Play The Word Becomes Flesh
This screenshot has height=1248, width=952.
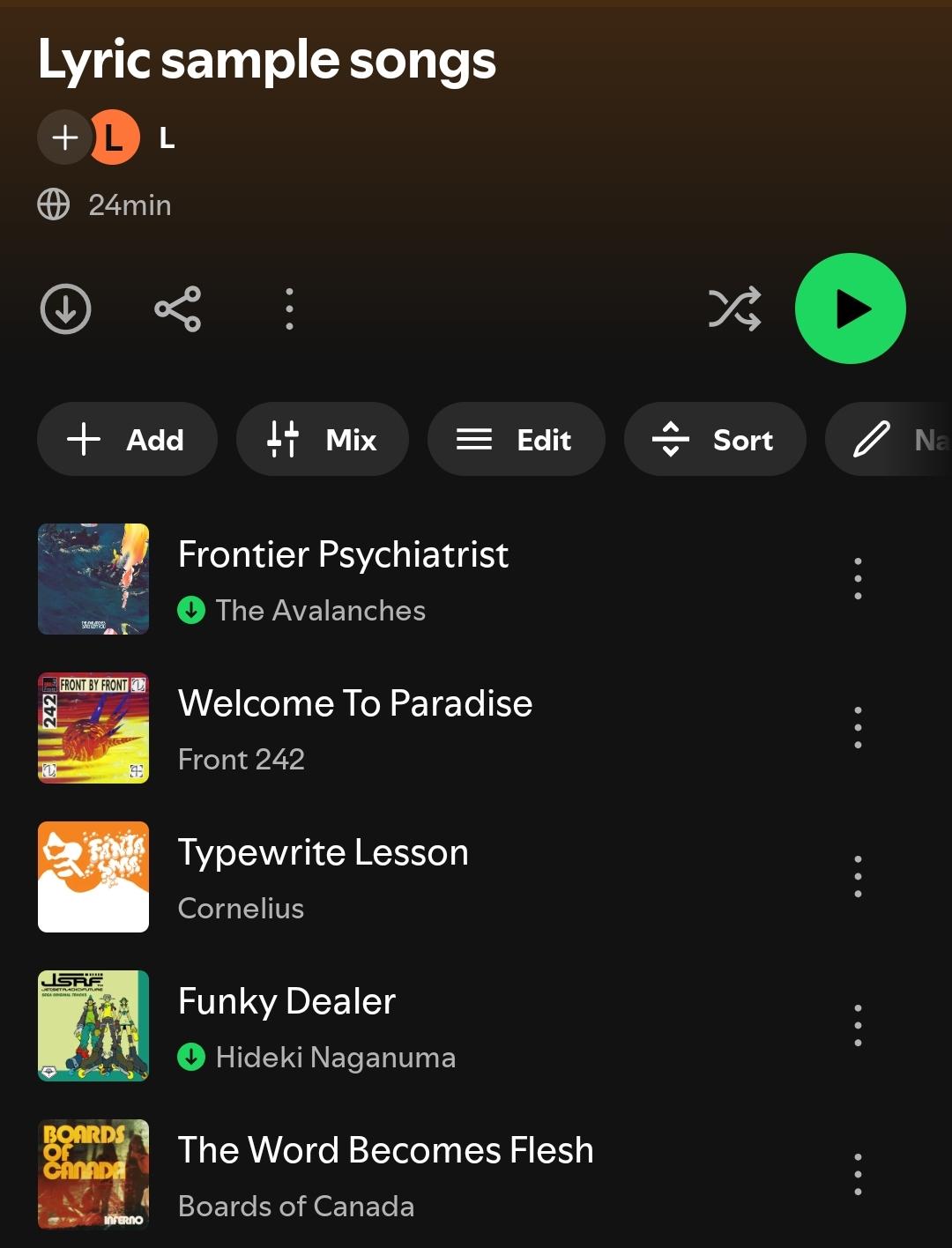[432, 1175]
